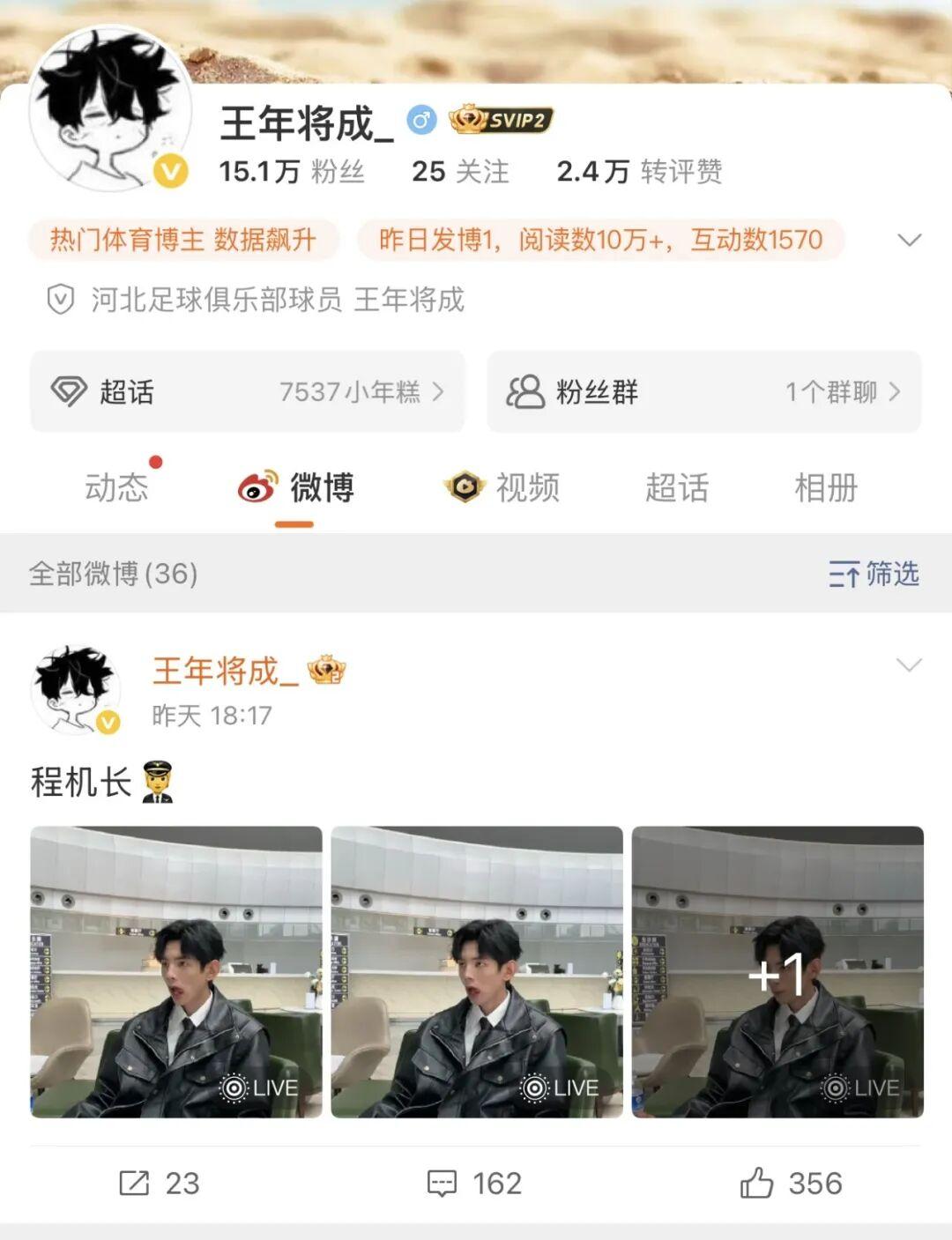Comment on the 程机长 post
The height and width of the screenshot is (1240, 952).
[474, 1183]
